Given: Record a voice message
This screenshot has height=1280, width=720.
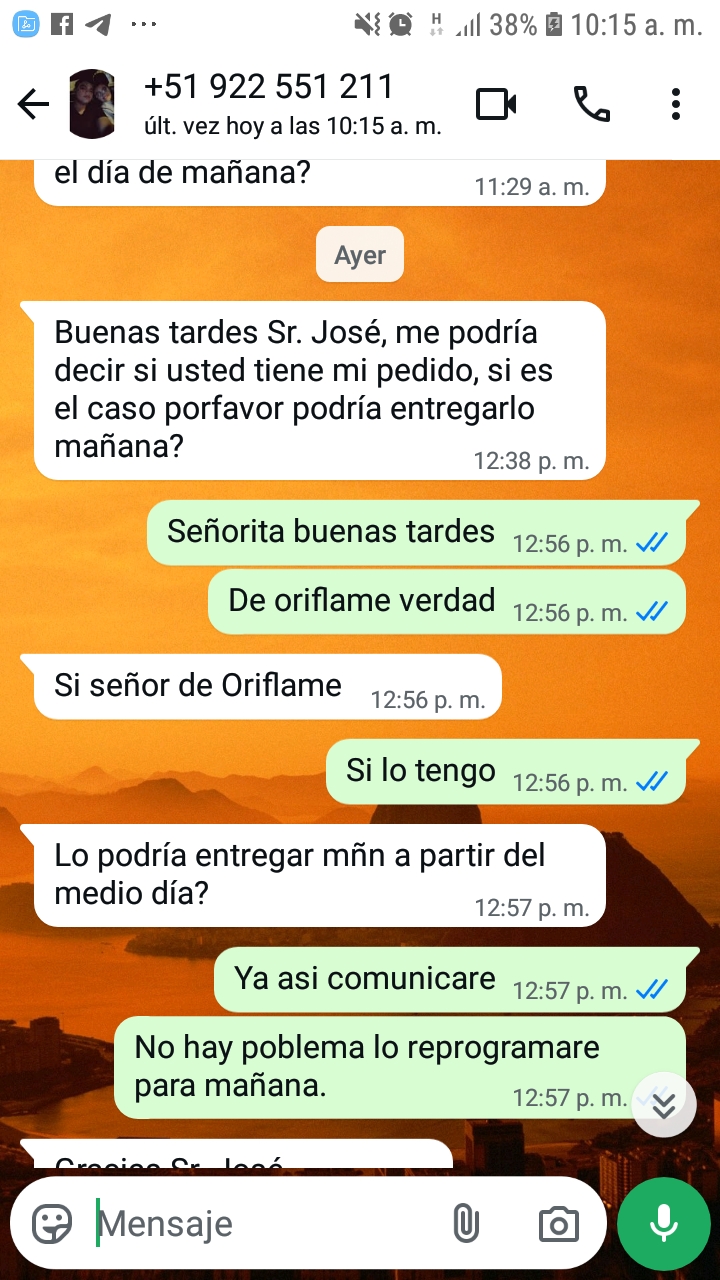Looking at the screenshot, I should (663, 1223).
